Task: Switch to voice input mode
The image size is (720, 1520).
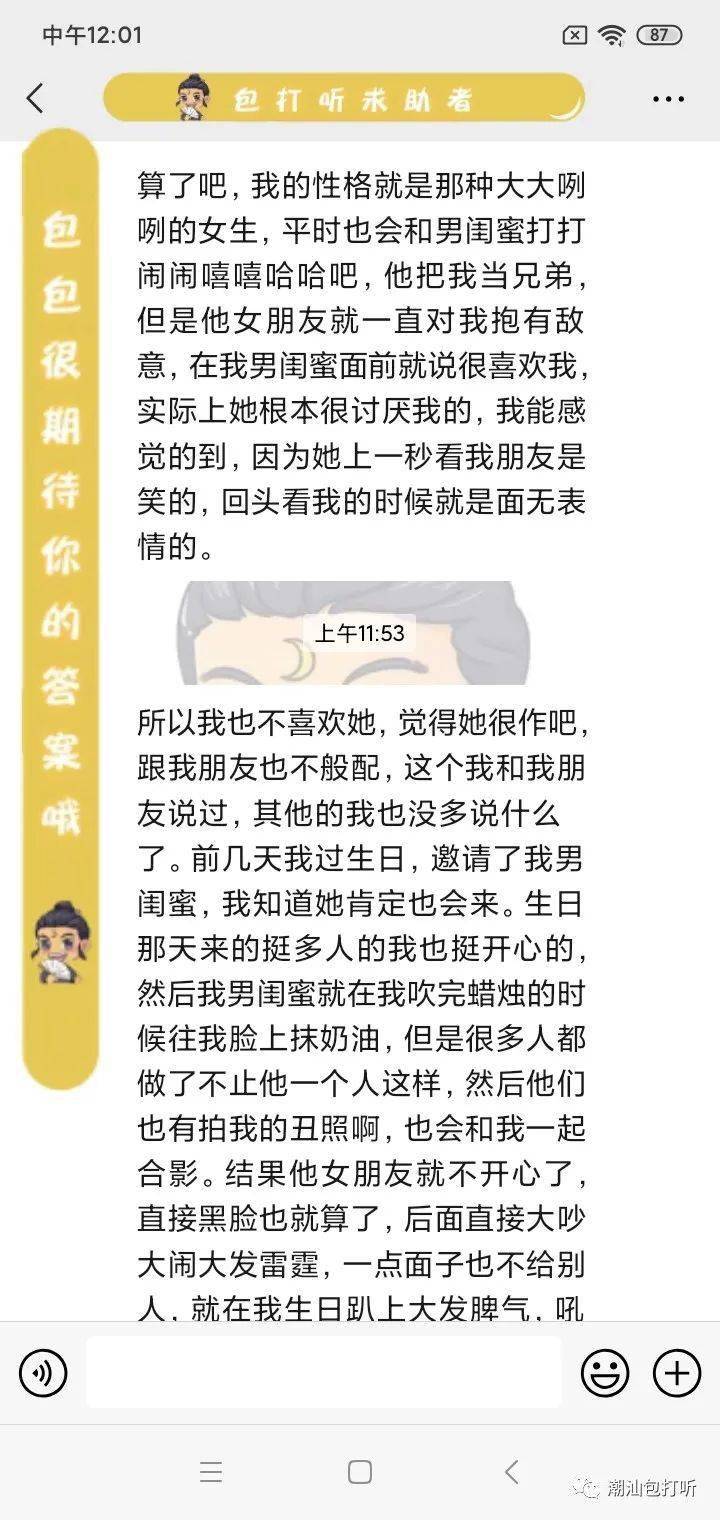Action: tap(43, 1373)
